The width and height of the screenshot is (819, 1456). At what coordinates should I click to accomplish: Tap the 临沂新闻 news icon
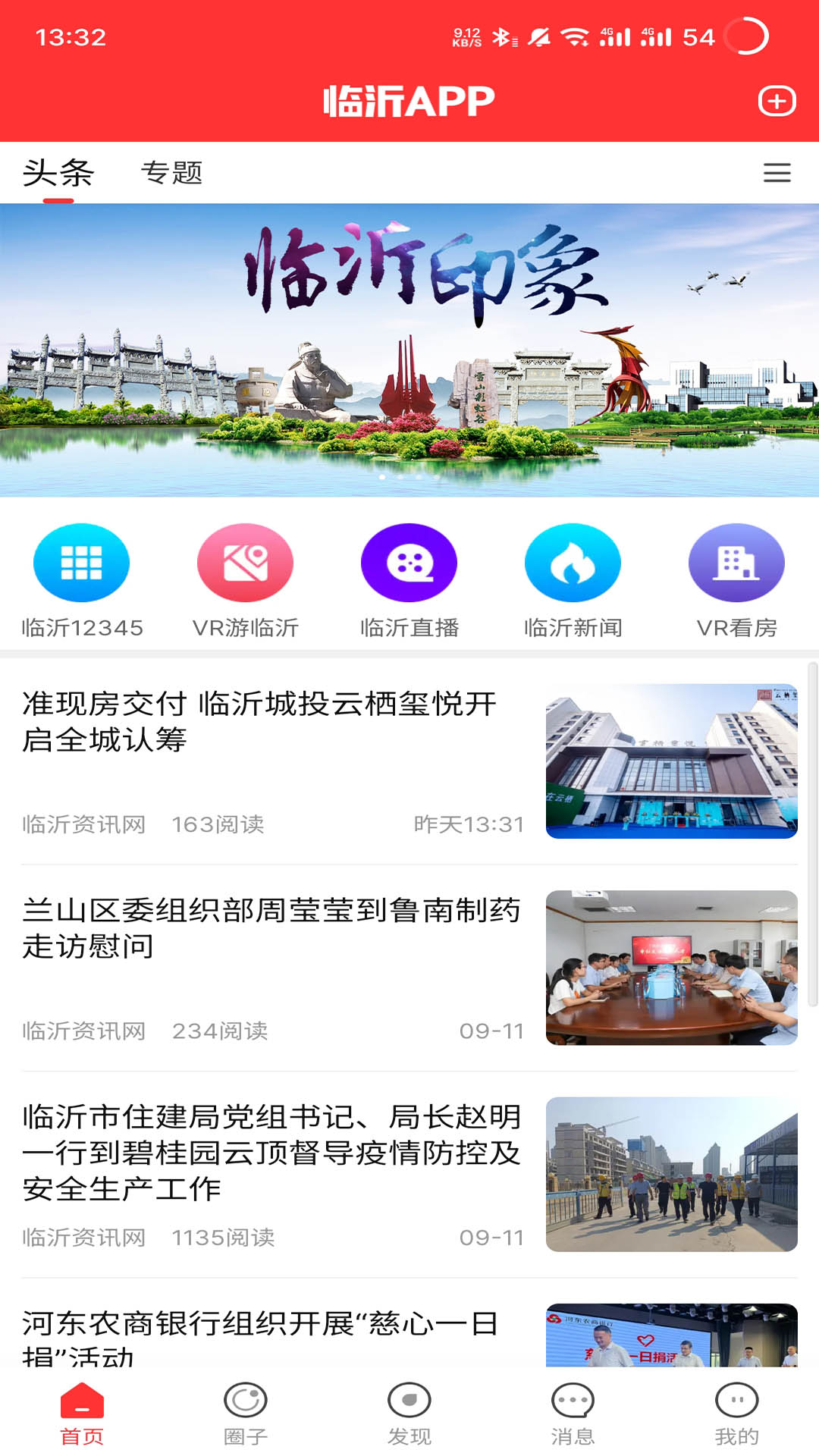tap(573, 563)
